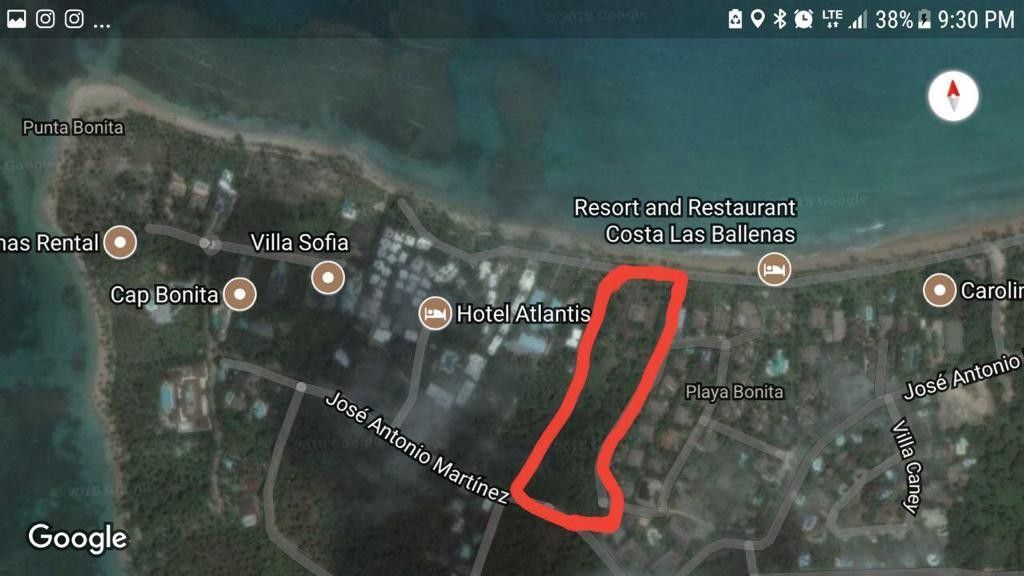Screen dimensions: 1024x576
Task: Open the Carolina place marker
Action: tap(939, 291)
